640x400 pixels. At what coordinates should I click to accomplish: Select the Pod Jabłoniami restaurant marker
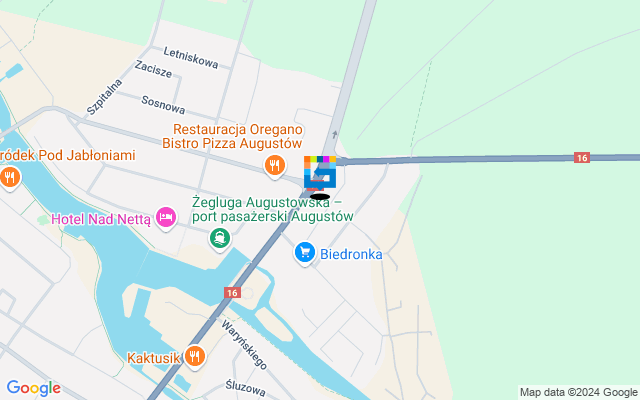(10, 178)
